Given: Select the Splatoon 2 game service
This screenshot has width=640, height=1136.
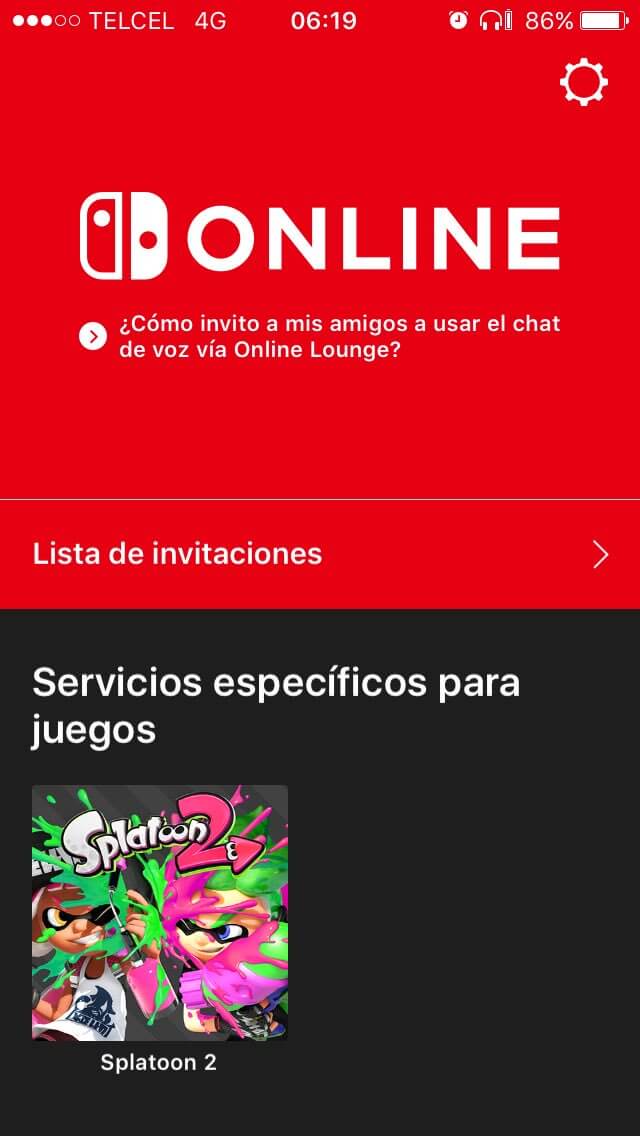Looking at the screenshot, I should pos(160,913).
